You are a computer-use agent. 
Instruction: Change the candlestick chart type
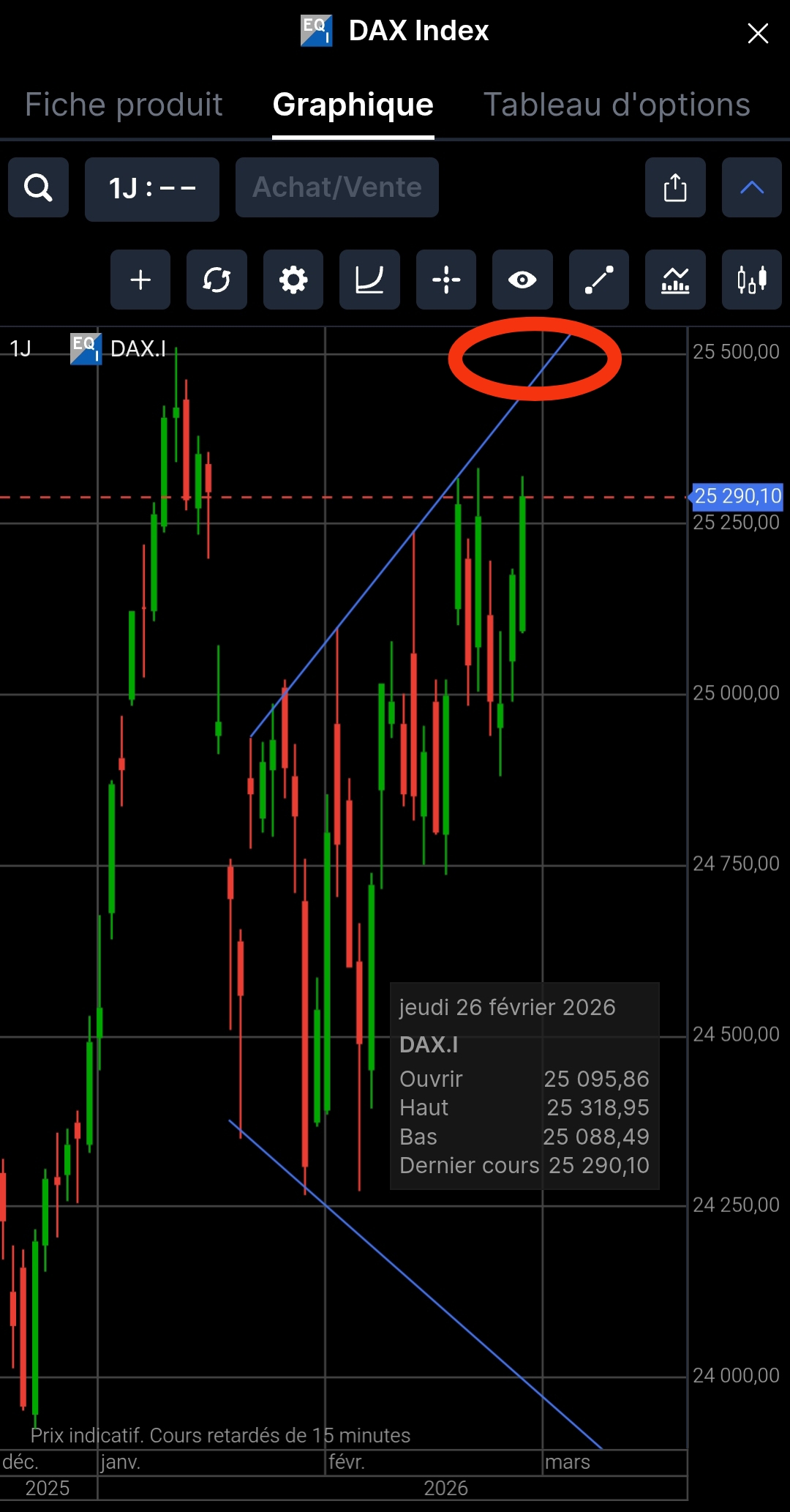pyautogui.click(x=752, y=280)
